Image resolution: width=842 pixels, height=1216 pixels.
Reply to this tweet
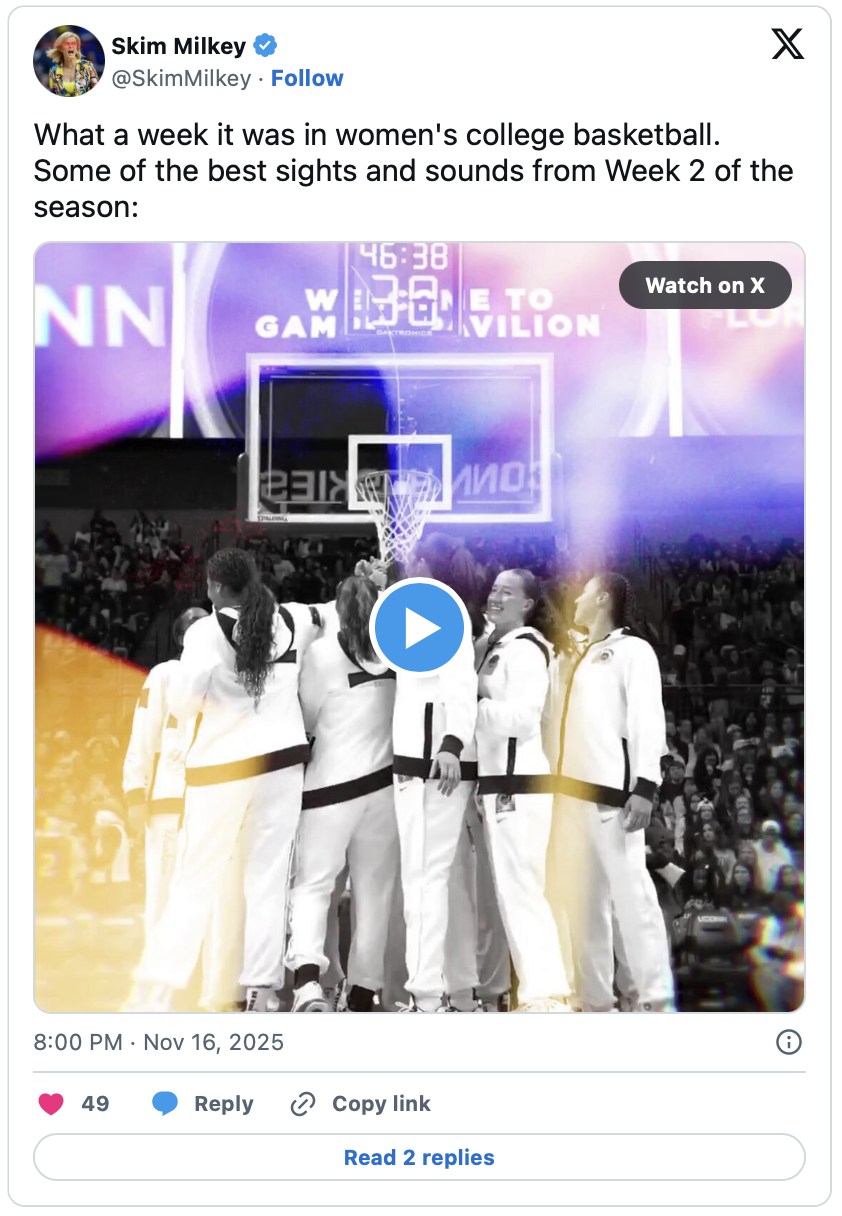tap(203, 1104)
